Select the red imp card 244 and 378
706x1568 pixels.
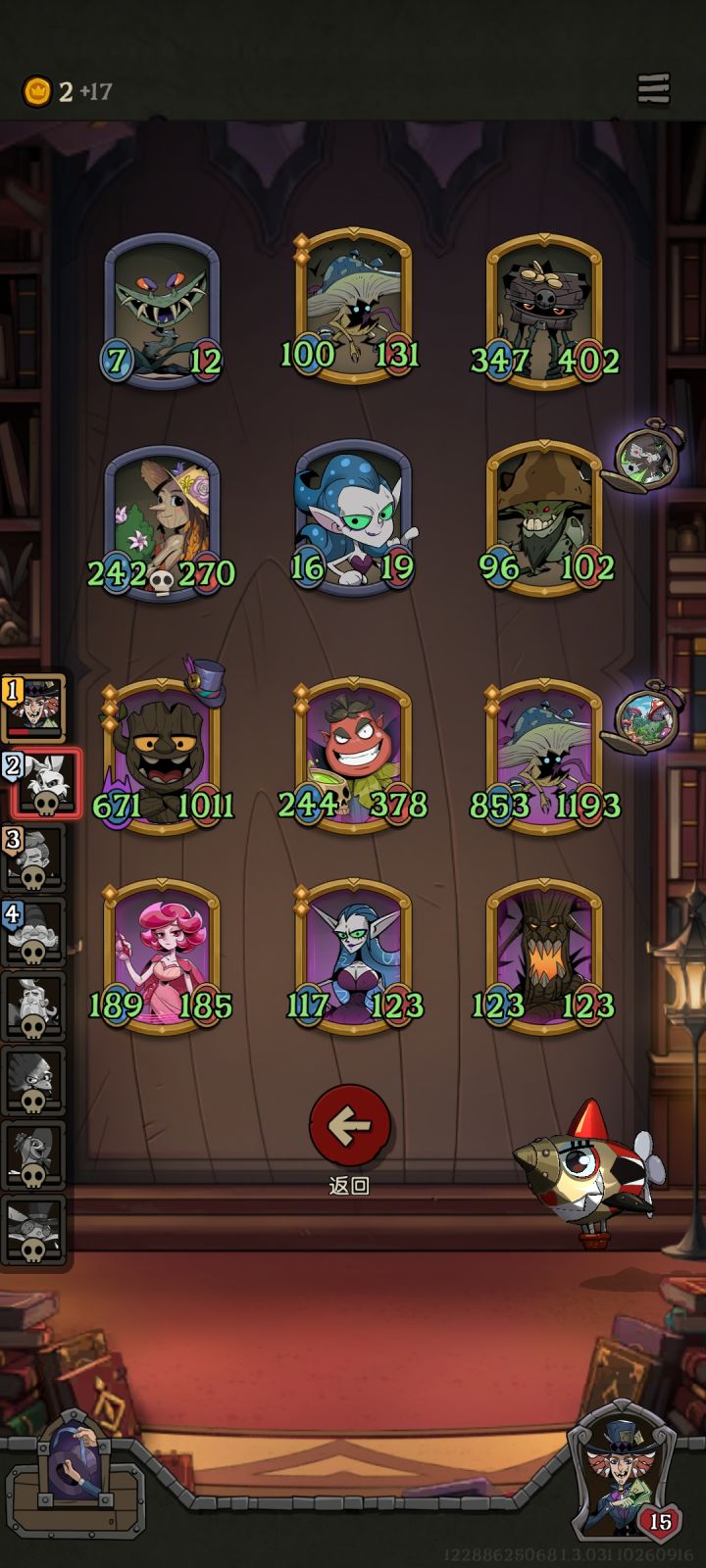353,755
